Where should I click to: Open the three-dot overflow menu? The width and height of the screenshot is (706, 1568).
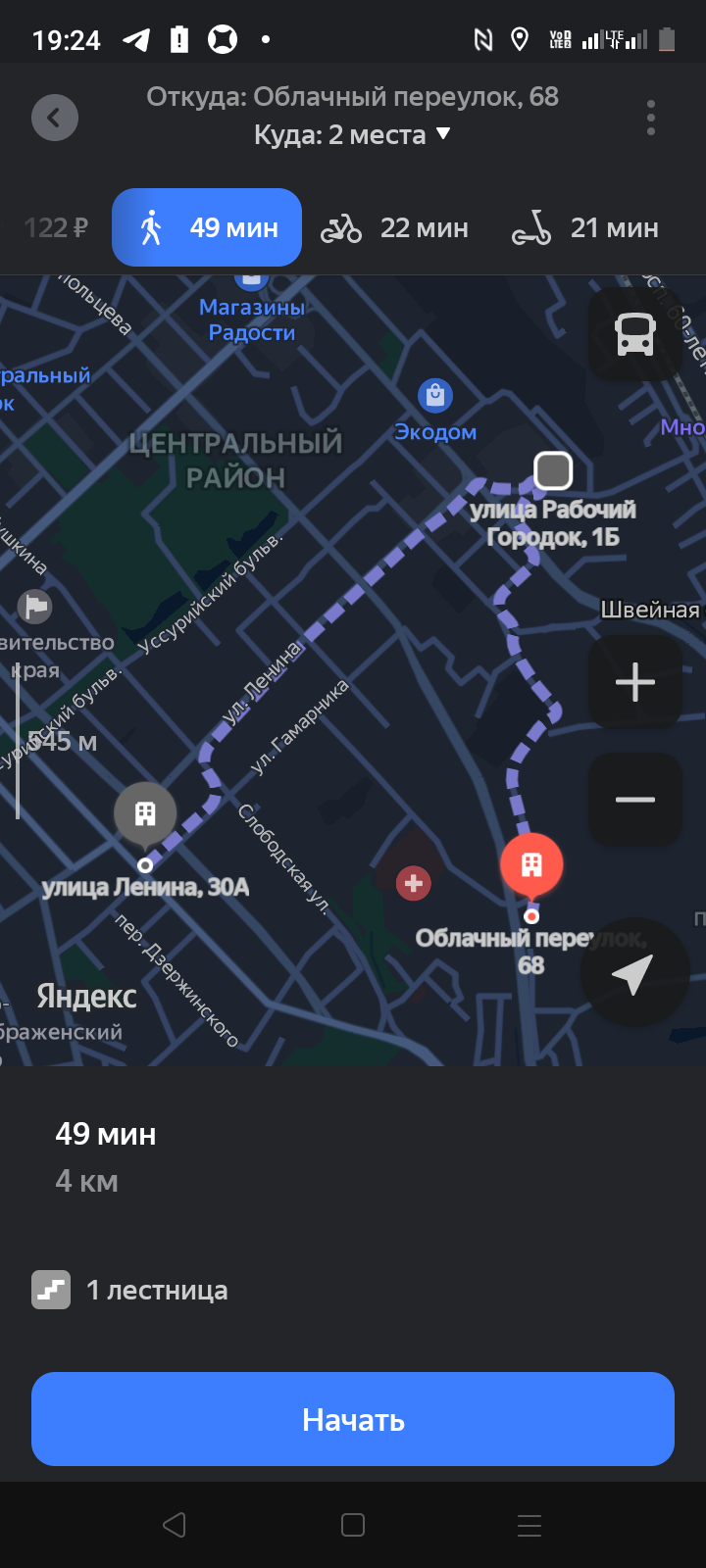pyautogui.click(x=650, y=118)
